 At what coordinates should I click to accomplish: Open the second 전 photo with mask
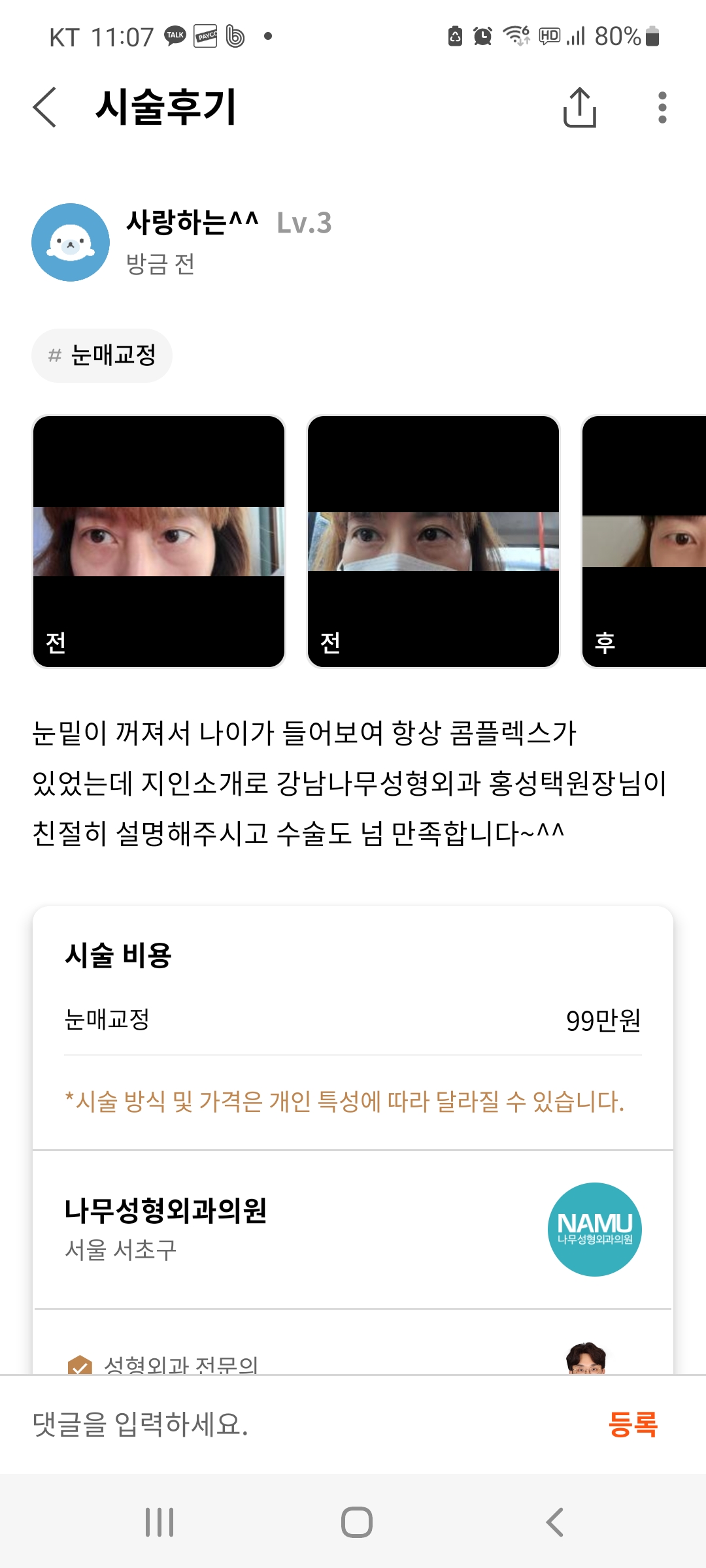(x=433, y=542)
